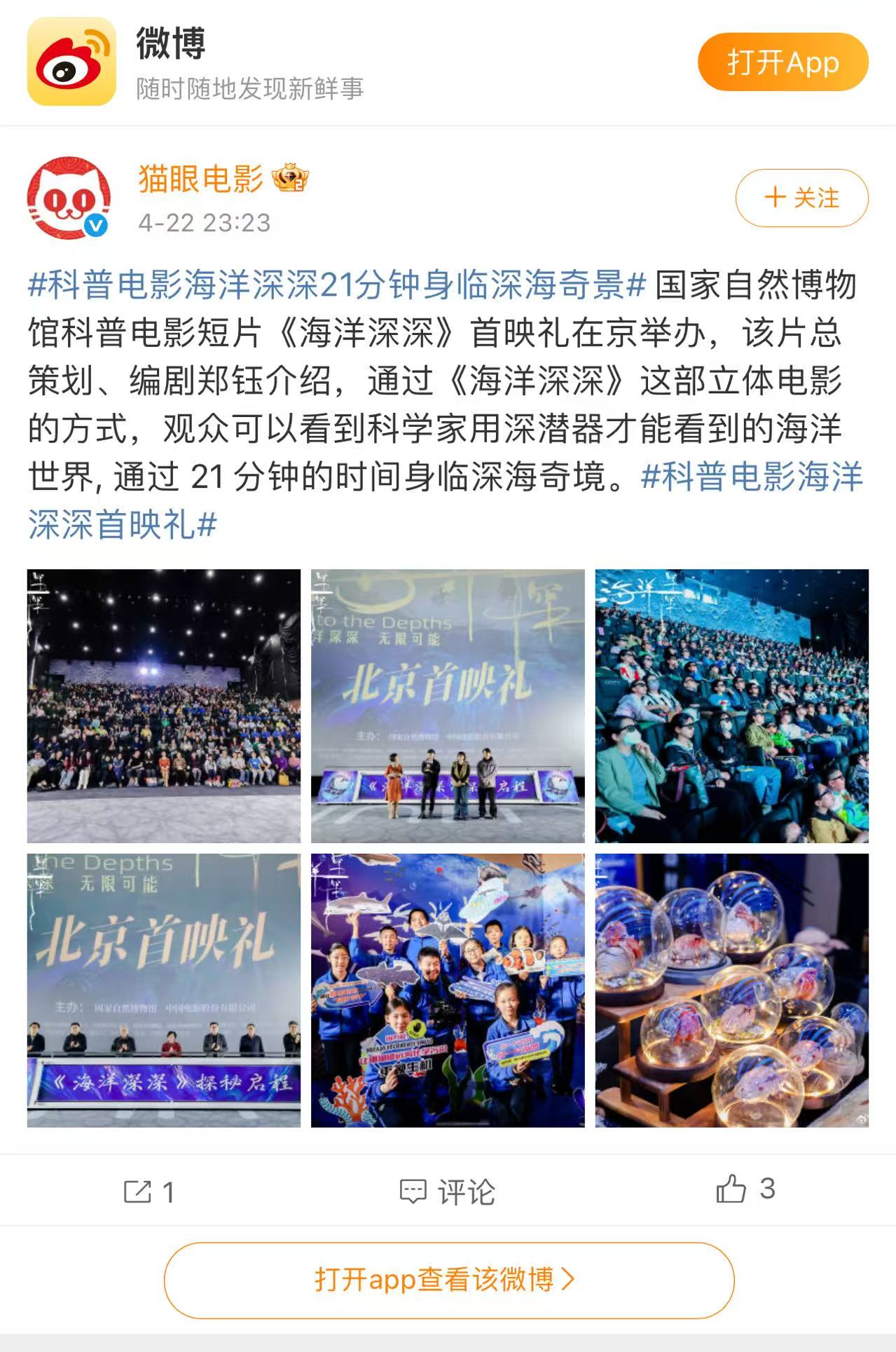Image resolution: width=896 pixels, height=1352 pixels.
Task: Tap 打开app查看该微博
Action: pos(448,1280)
